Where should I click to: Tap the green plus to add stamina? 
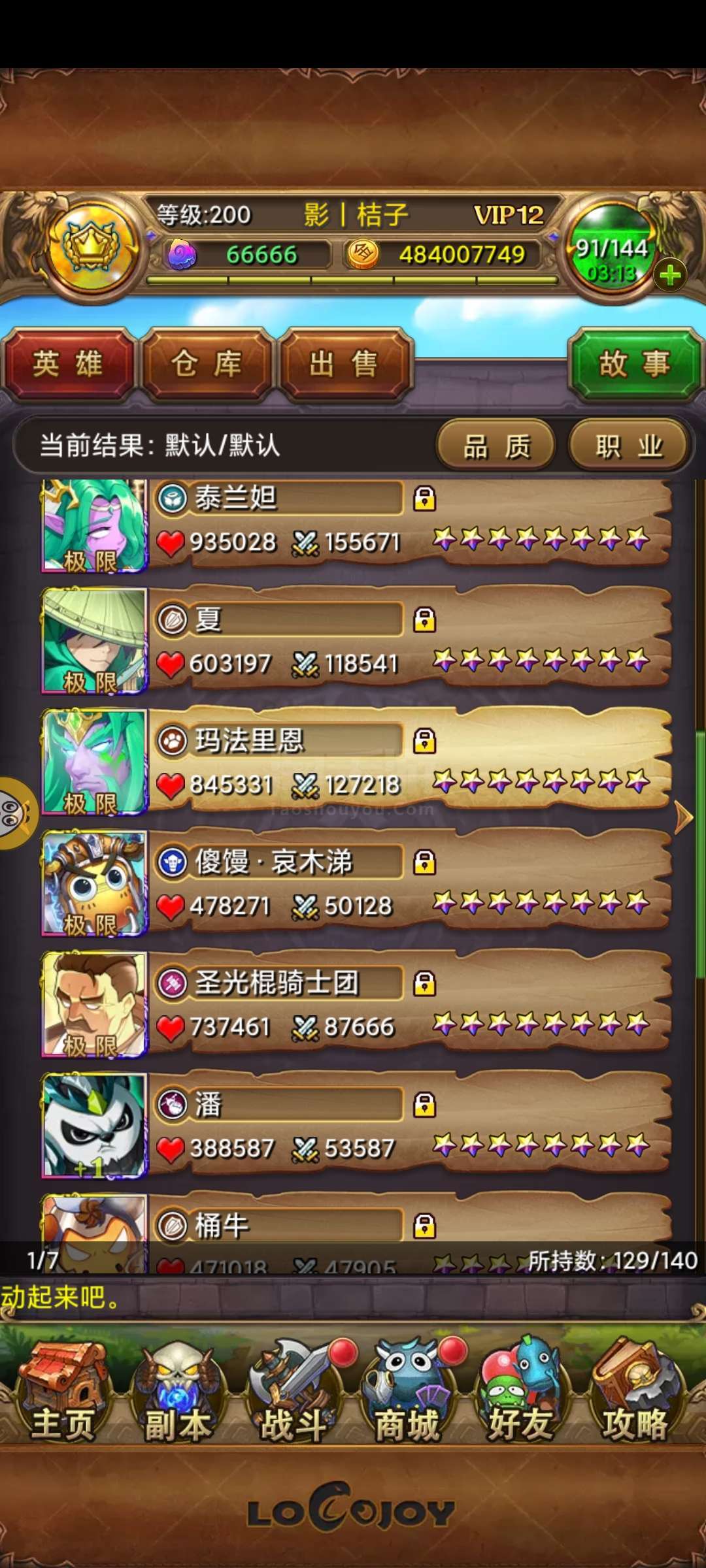pos(669,275)
